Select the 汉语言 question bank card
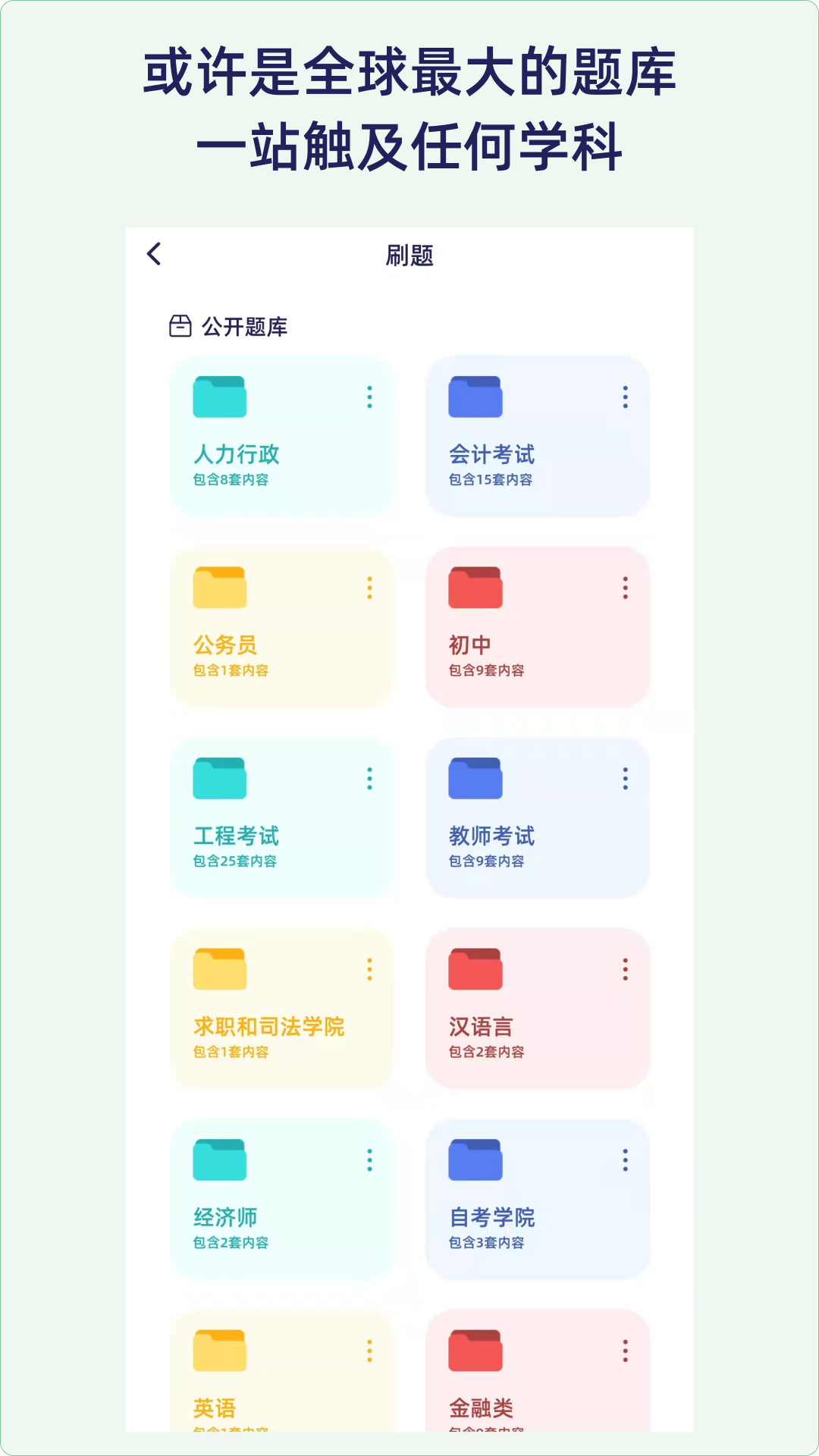Screen dimensions: 819x1456 tap(538, 1009)
